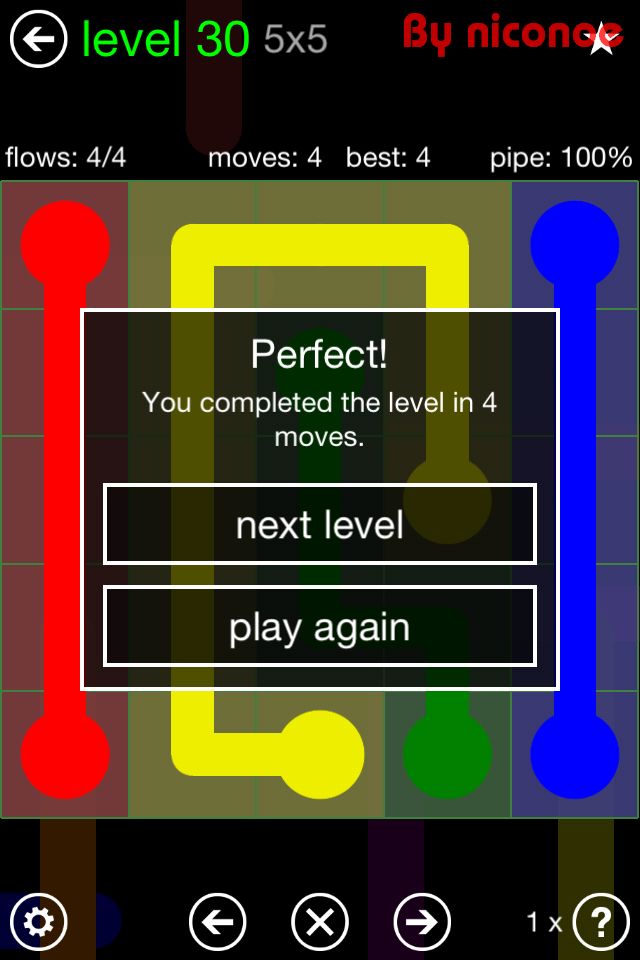Go to previous level with left arrow
The width and height of the screenshot is (640, 960).
(x=218, y=921)
